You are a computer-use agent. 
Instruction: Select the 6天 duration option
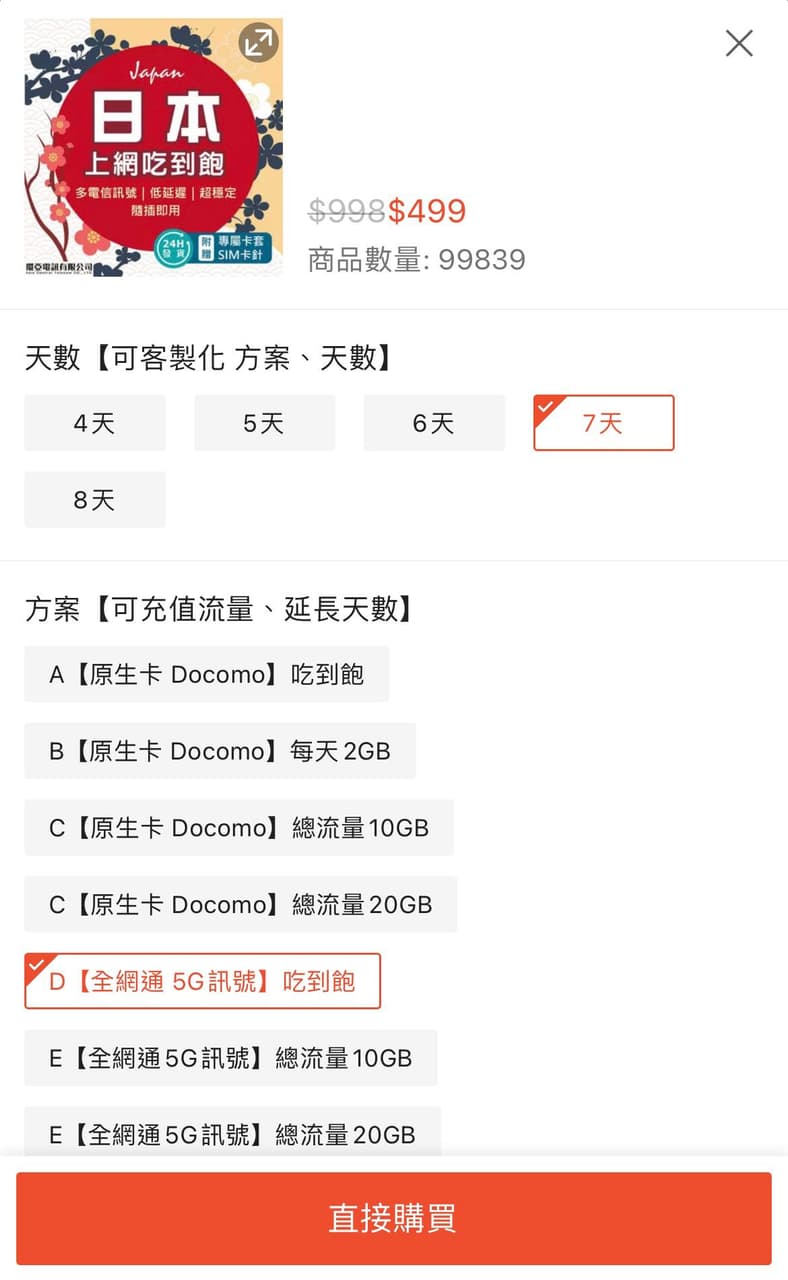[434, 422]
